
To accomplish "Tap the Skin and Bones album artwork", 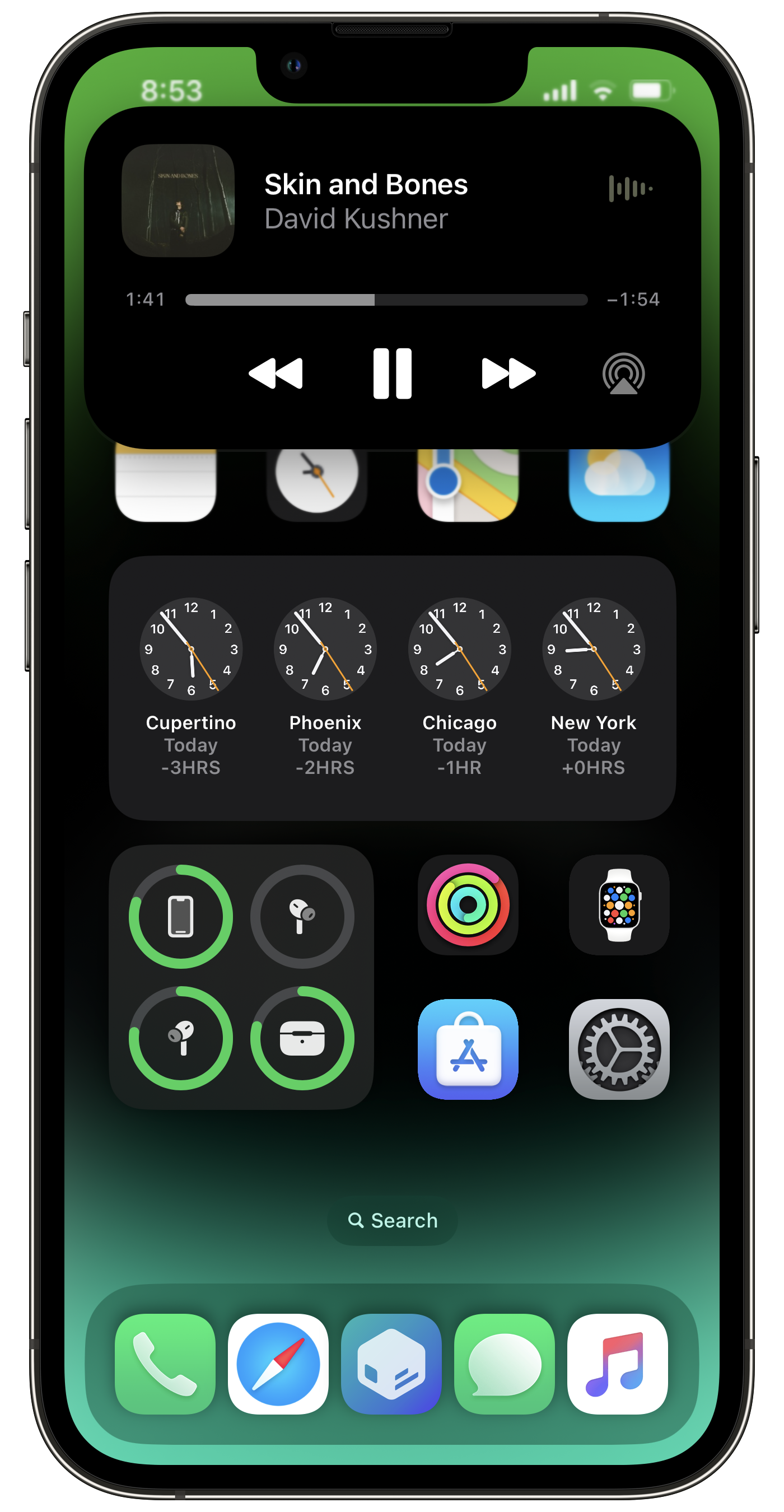I will 178,200.
